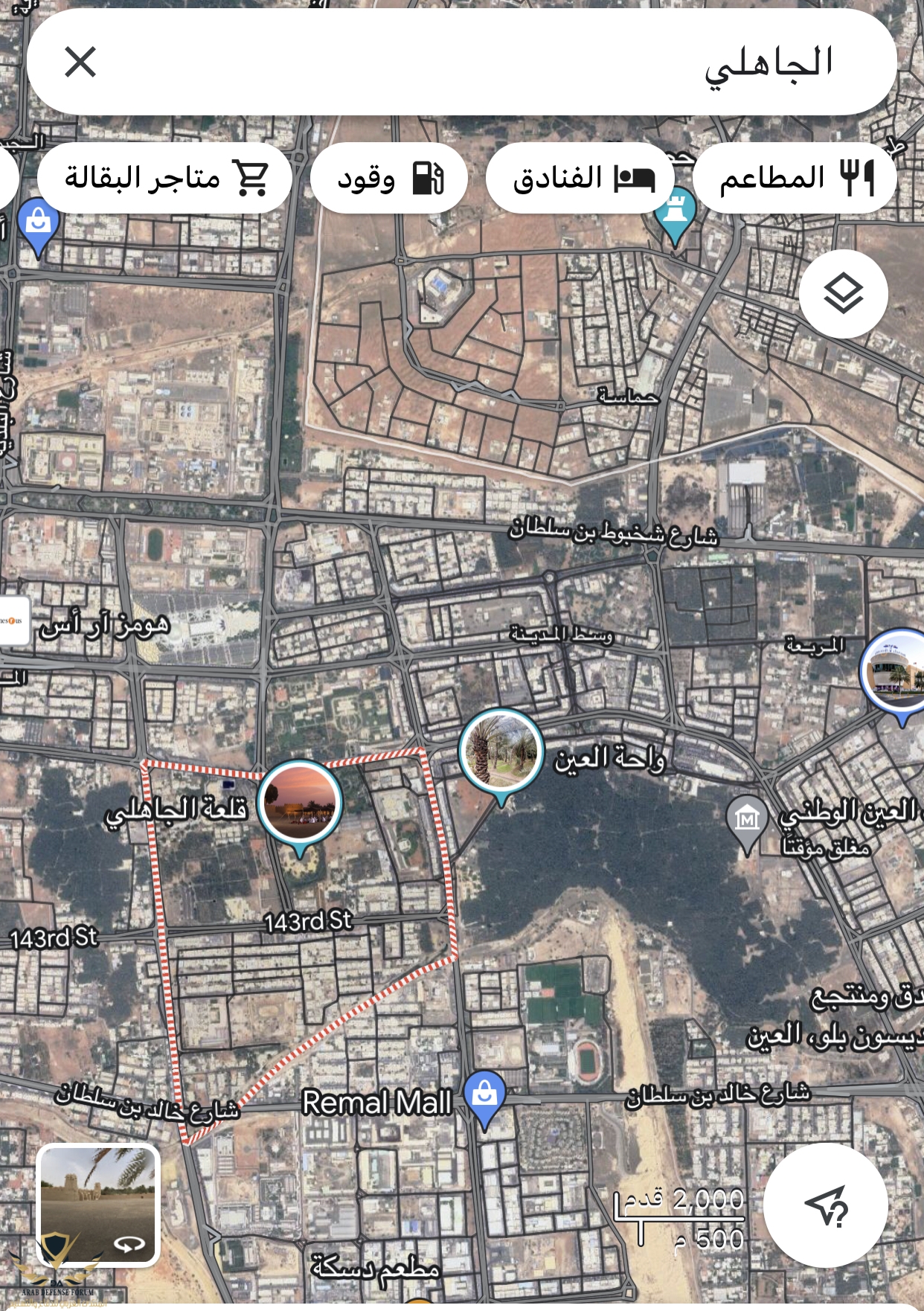This screenshot has width=924, height=1311.
Task: Select the الفنادق hotels chip
Action: point(581,179)
